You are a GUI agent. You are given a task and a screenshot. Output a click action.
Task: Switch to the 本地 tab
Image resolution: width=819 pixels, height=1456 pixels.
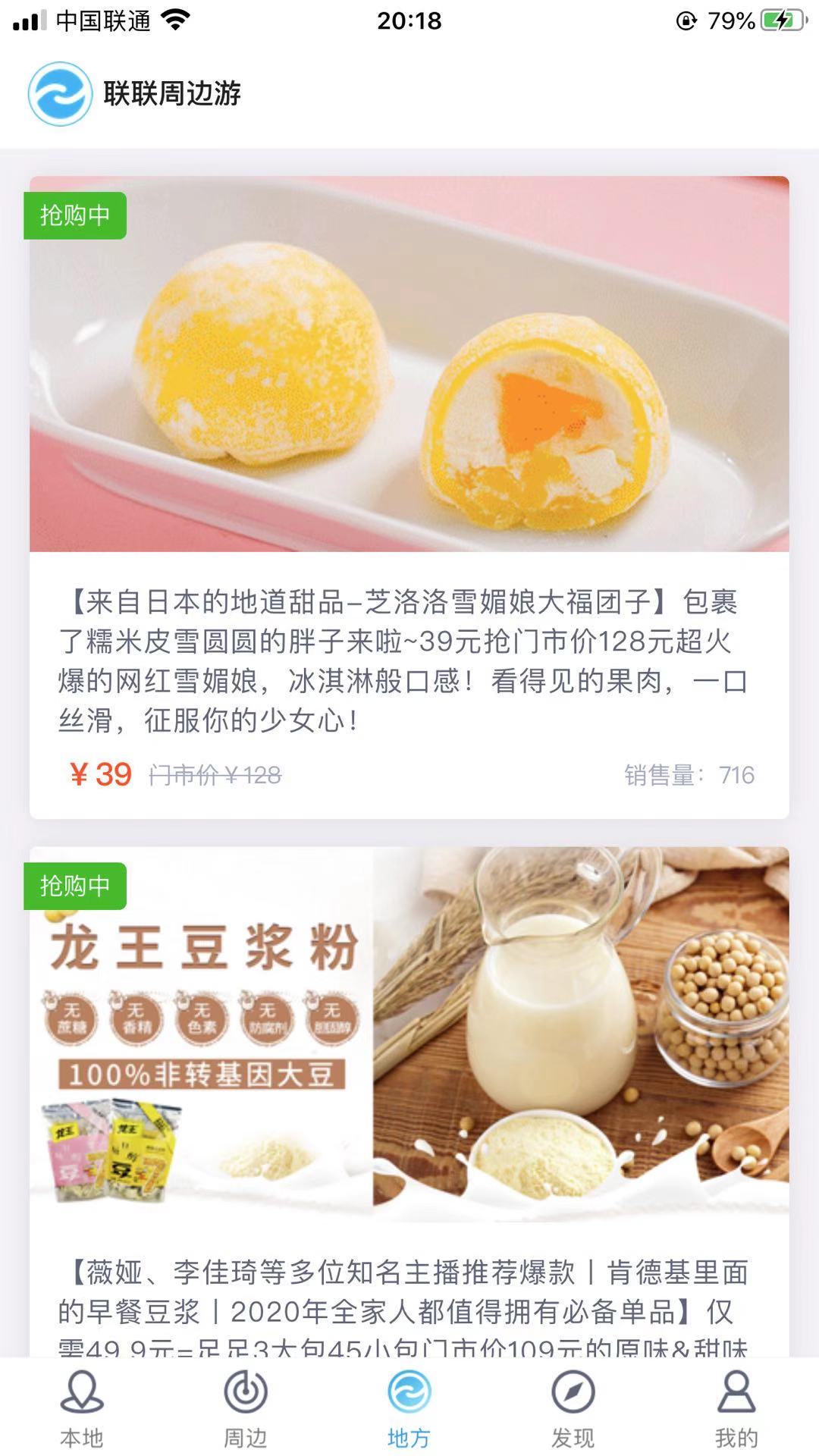(x=81, y=1407)
